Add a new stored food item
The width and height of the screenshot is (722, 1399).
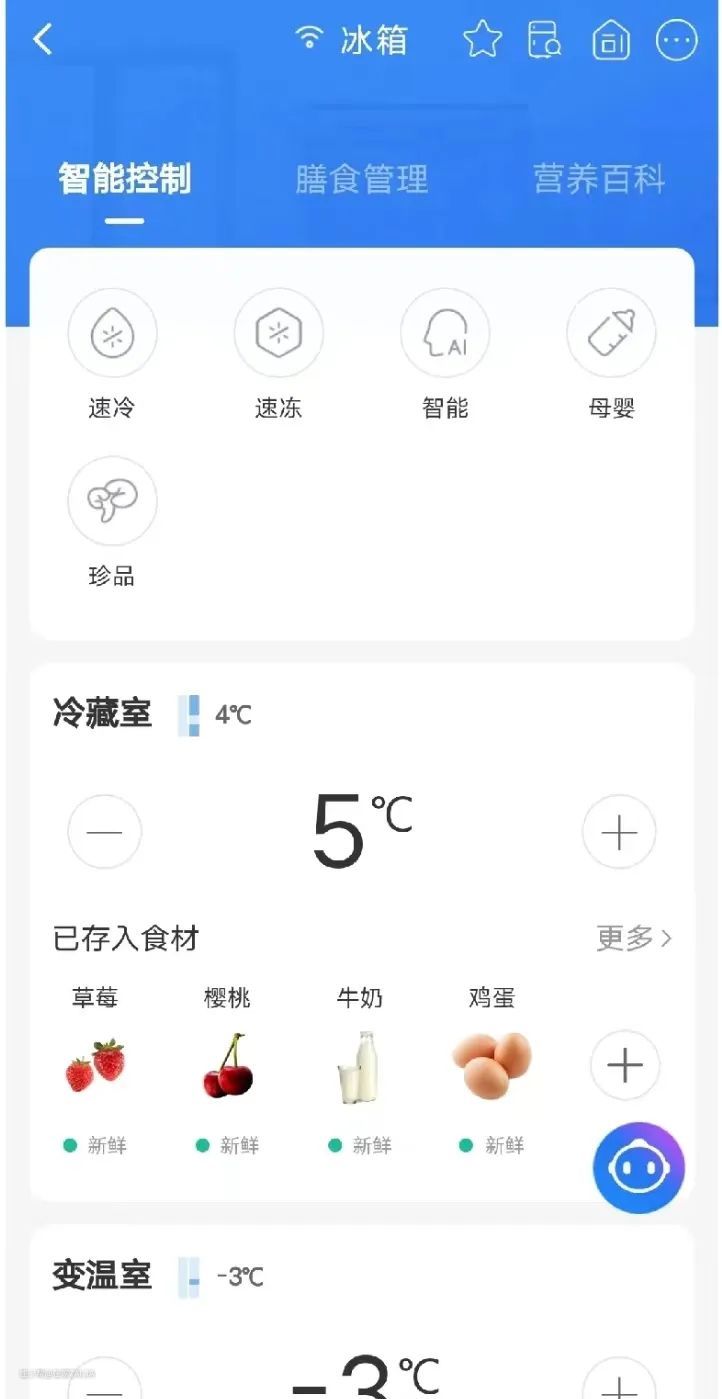pos(625,1066)
